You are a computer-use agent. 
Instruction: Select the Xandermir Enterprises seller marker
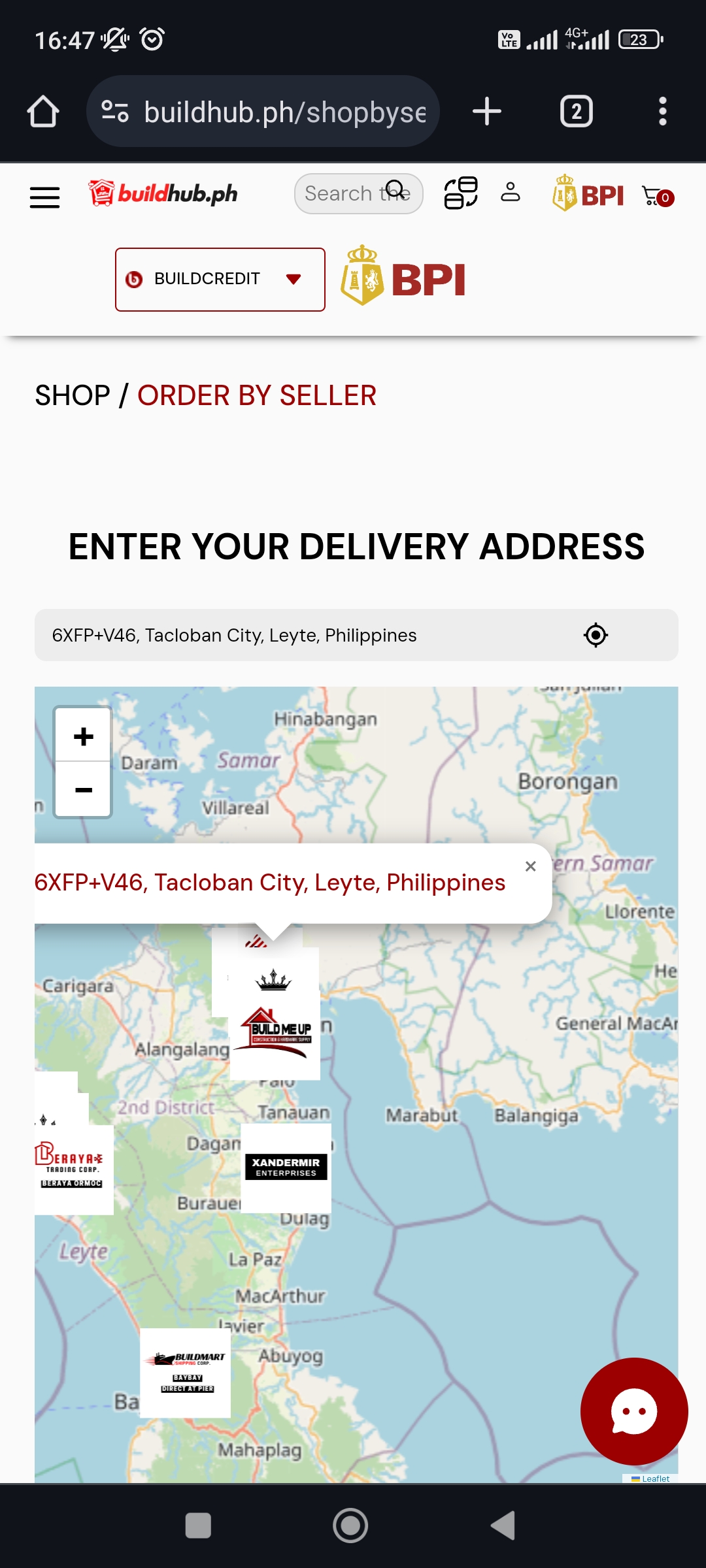286,1168
